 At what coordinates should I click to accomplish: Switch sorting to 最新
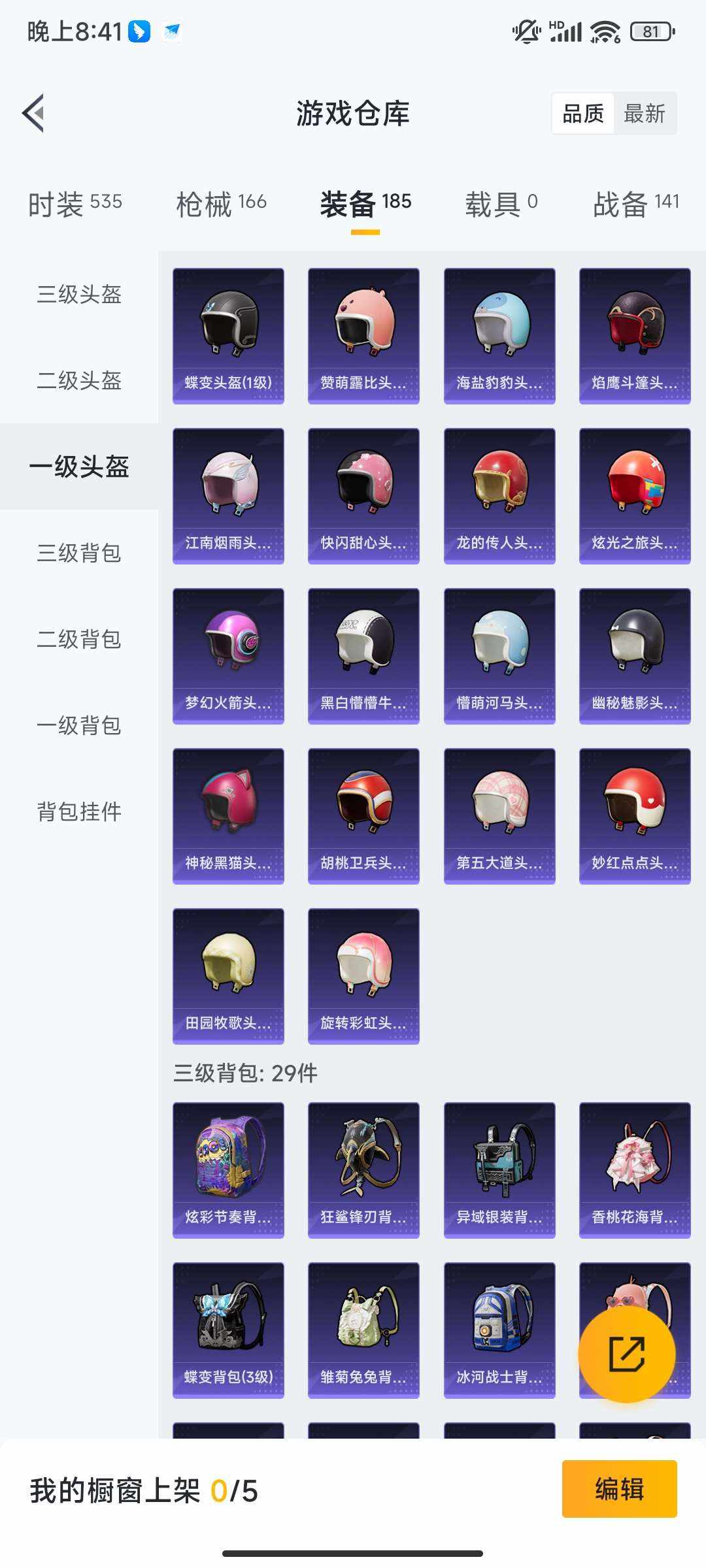pyautogui.click(x=646, y=114)
